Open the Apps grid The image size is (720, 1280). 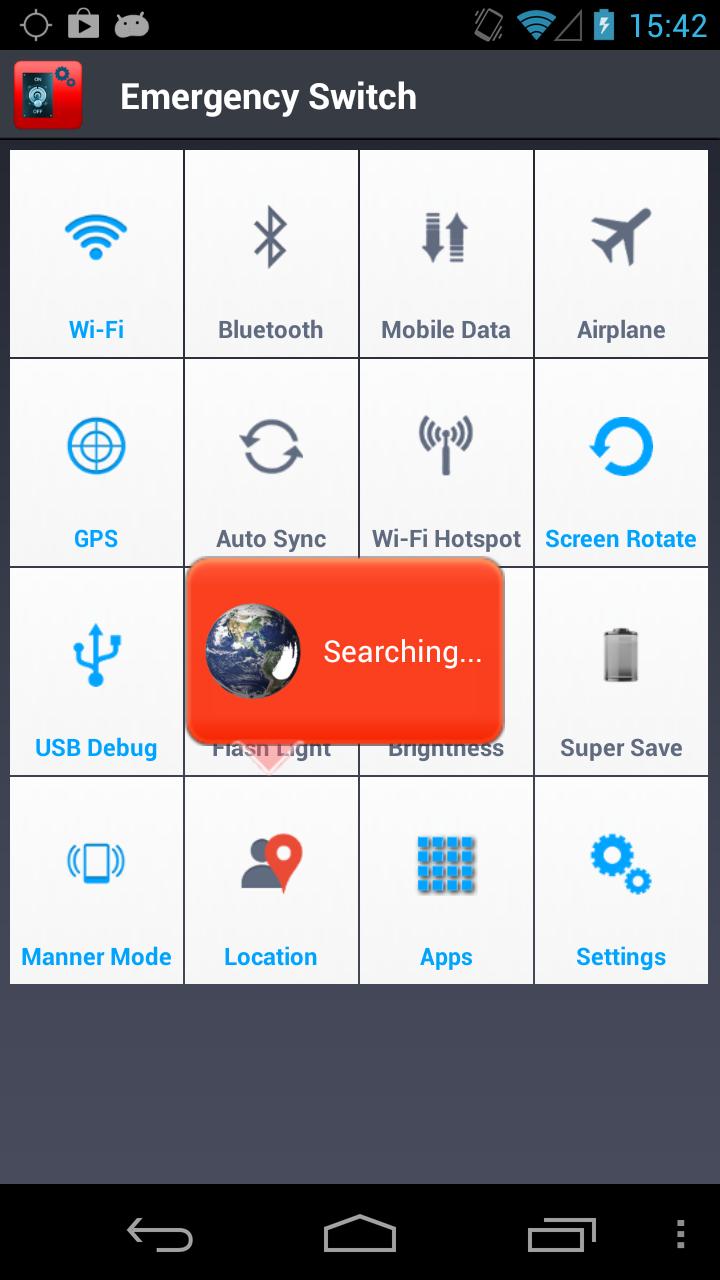tap(446, 881)
